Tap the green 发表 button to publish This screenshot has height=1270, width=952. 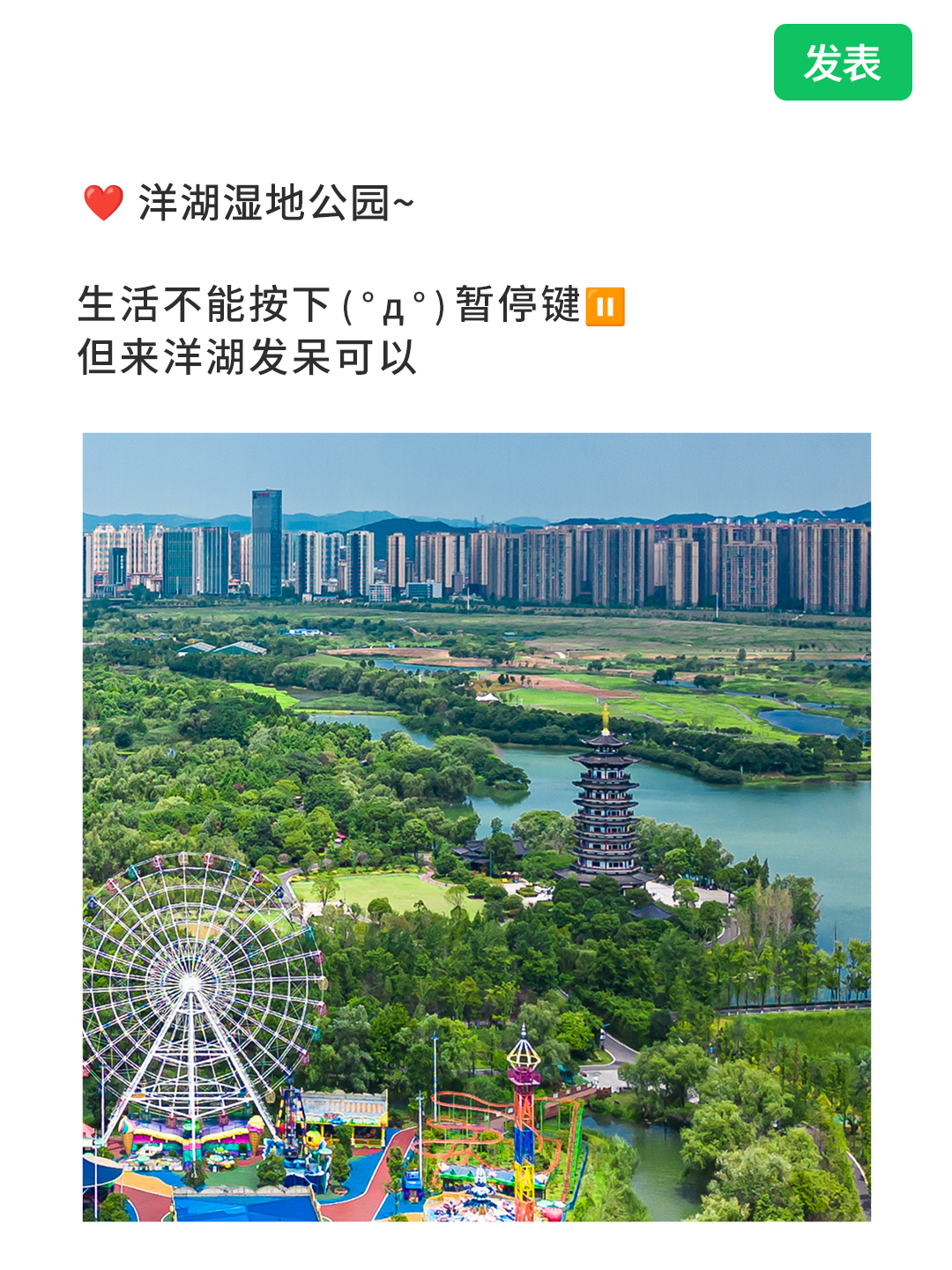(x=842, y=63)
